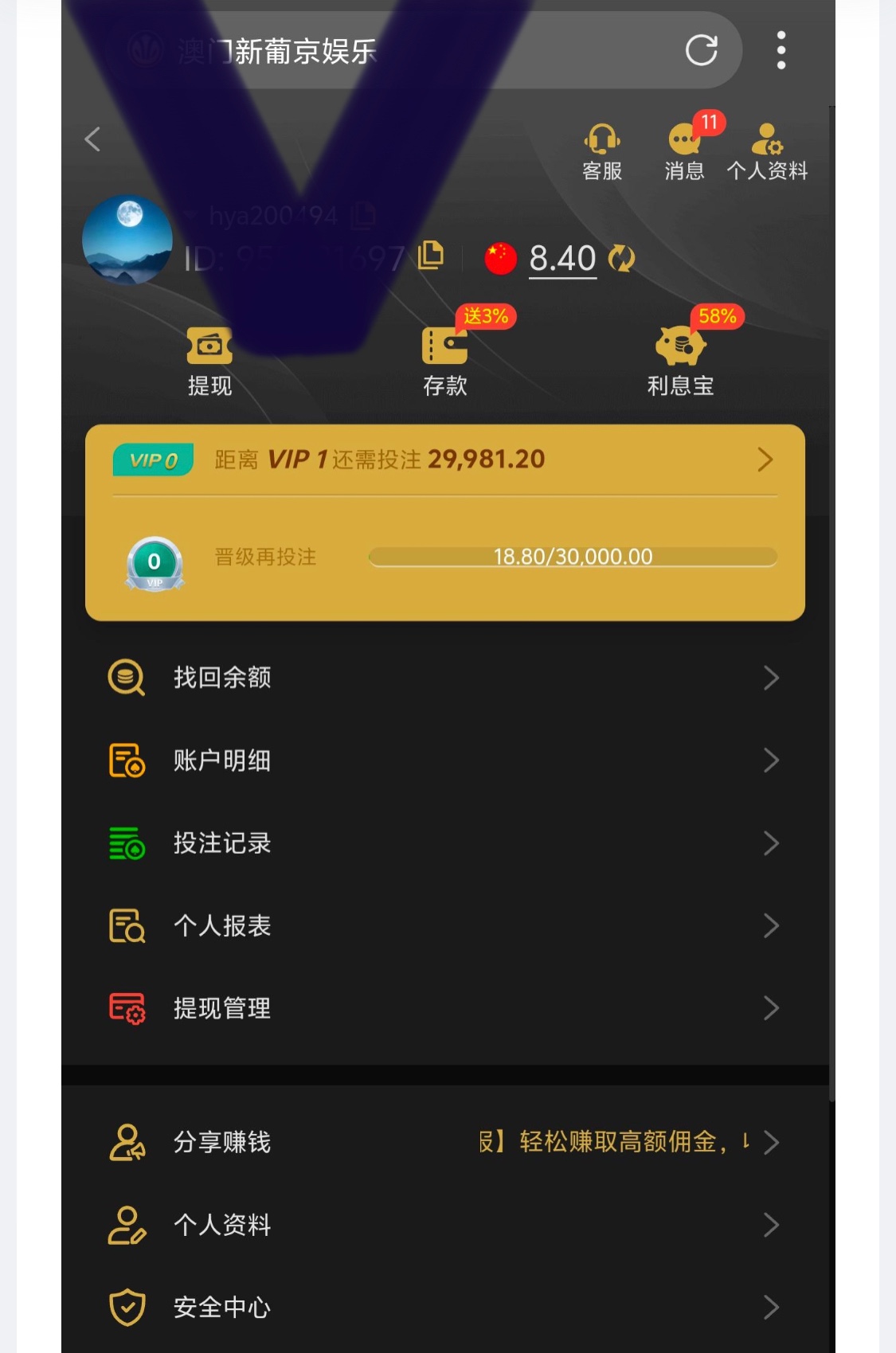Open 安全中心 security center
The image size is (896, 1353).
(444, 1307)
